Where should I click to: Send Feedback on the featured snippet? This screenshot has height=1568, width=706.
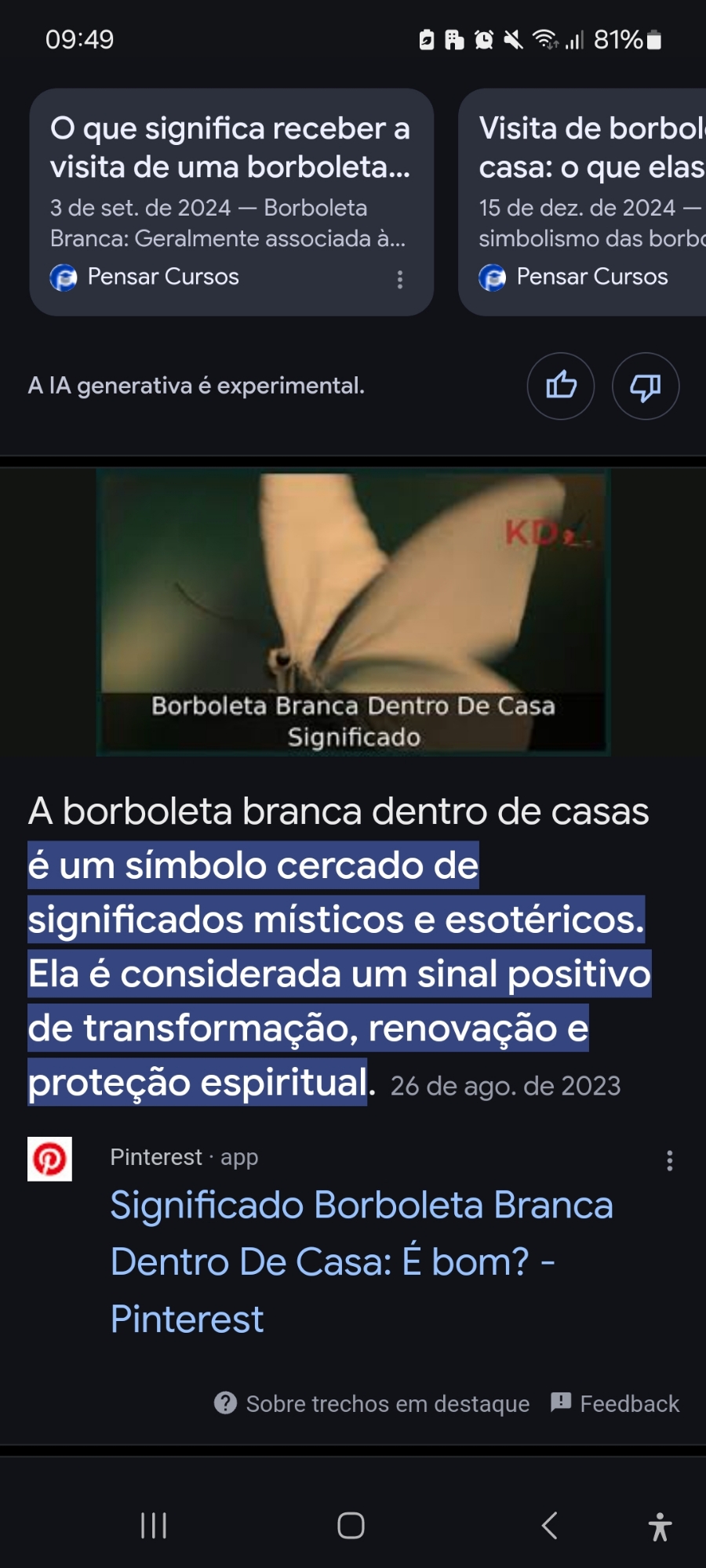tap(615, 1403)
